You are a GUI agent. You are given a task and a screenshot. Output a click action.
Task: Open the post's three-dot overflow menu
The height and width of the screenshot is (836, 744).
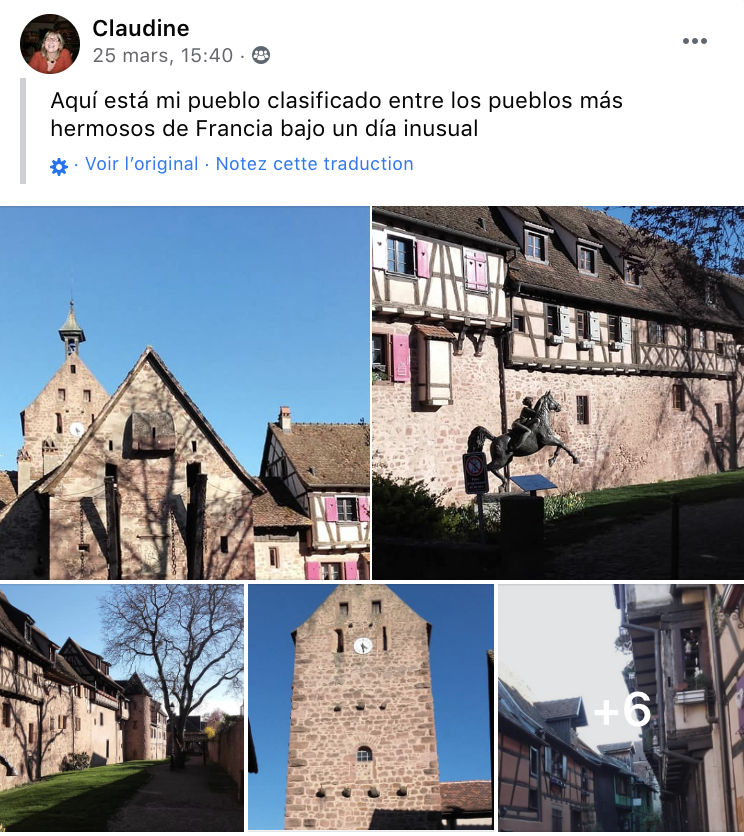pos(694,41)
